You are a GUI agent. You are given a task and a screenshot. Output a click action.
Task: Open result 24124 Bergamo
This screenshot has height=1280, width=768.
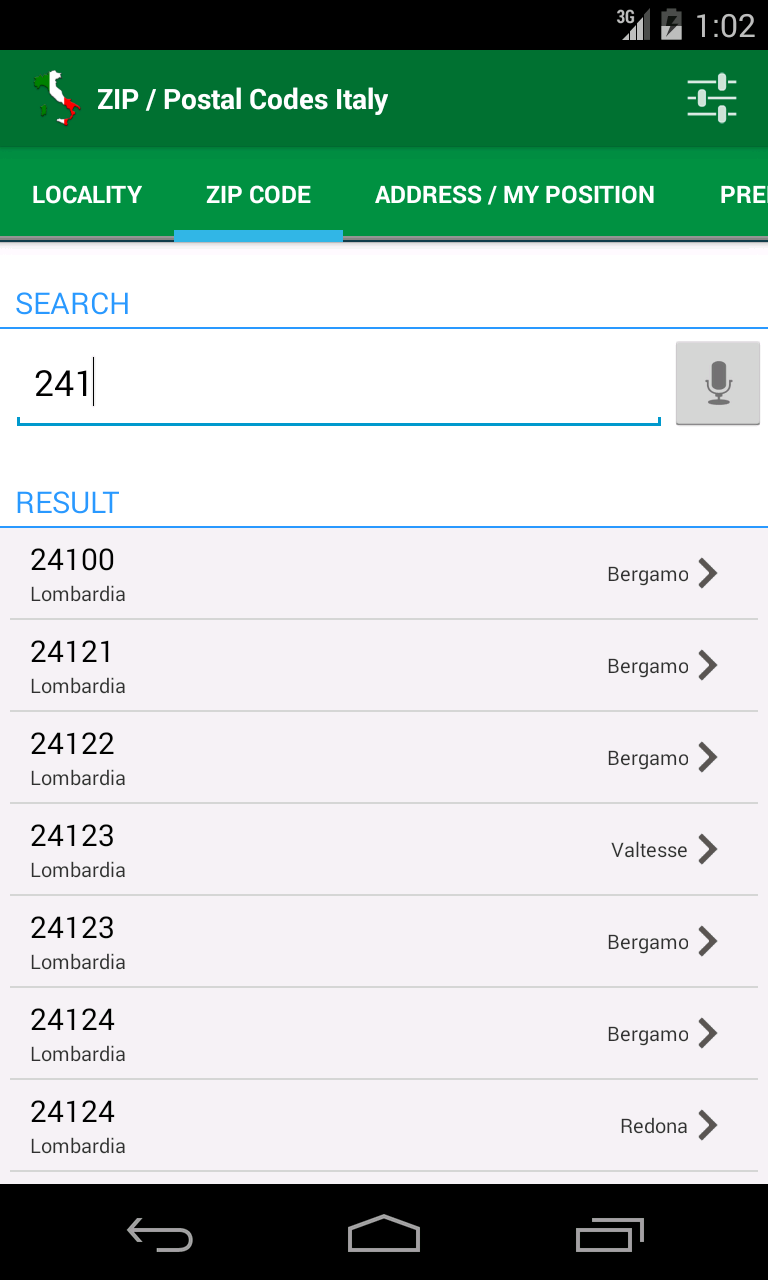click(384, 1034)
